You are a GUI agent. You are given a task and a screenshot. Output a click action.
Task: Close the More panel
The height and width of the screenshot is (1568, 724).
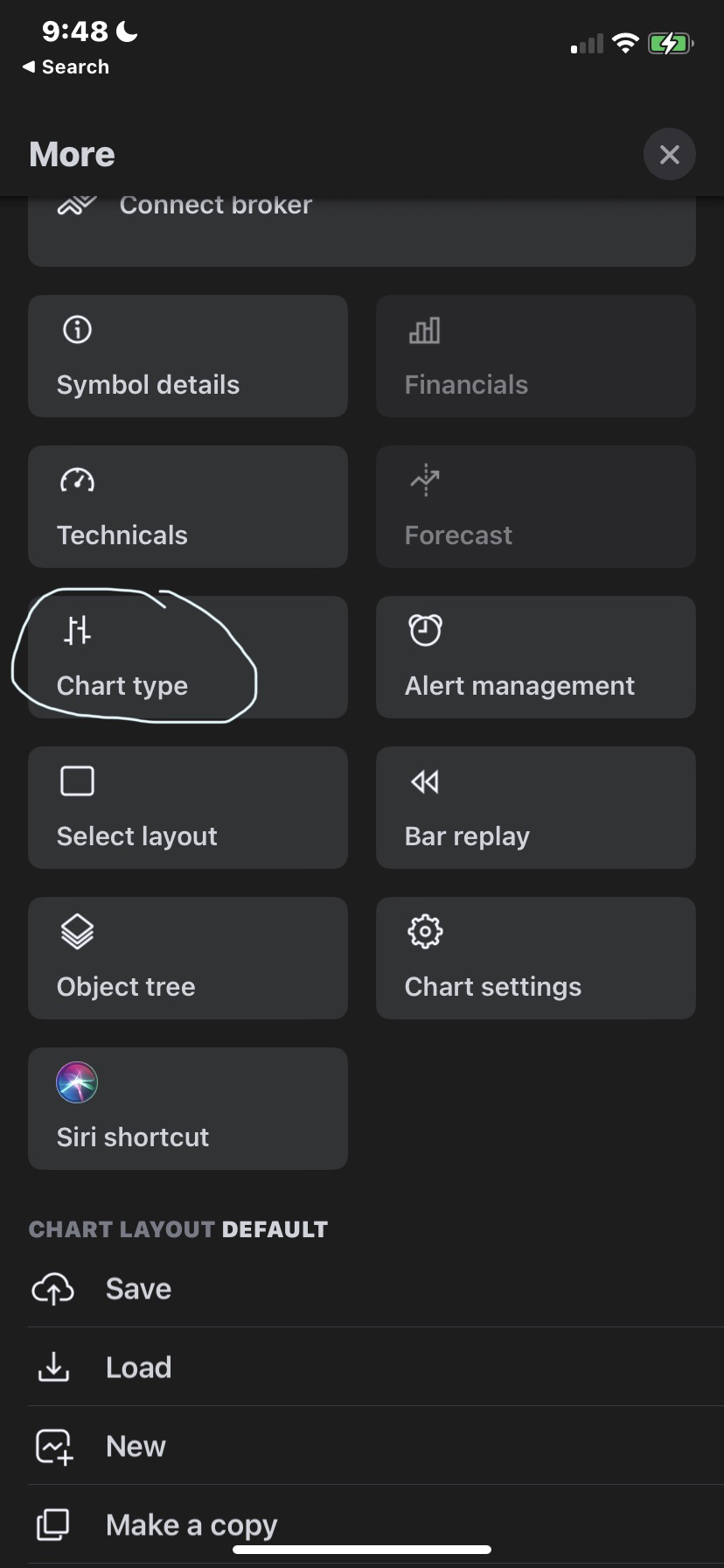669,154
